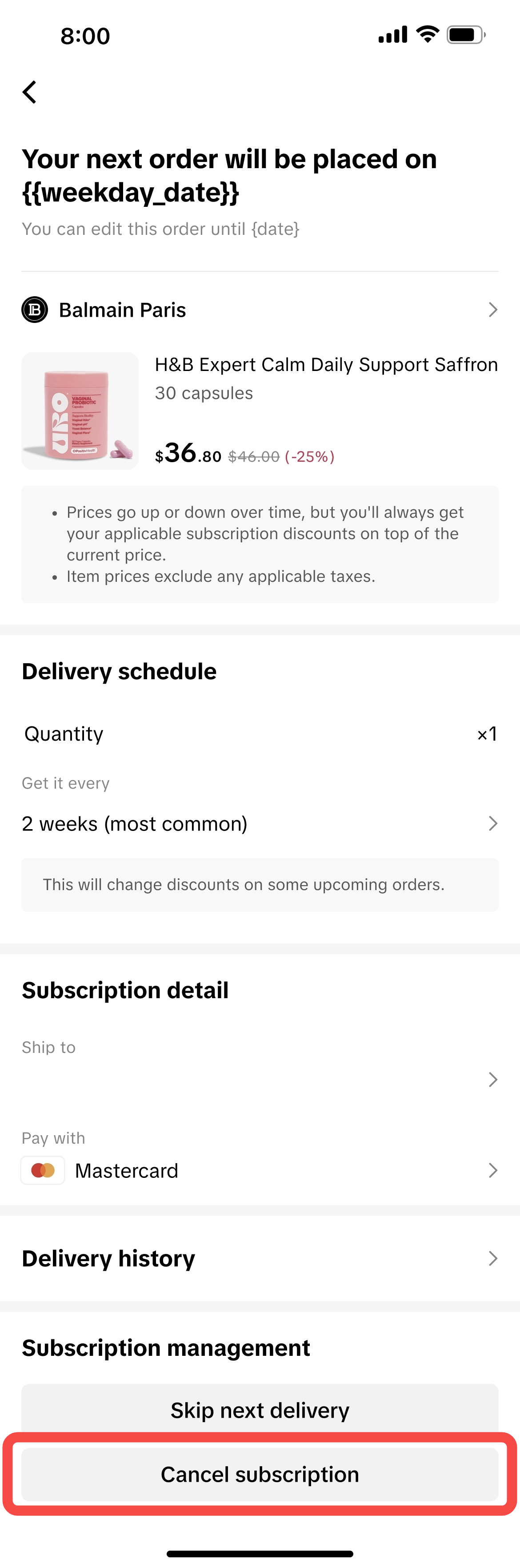Edit the Ship to address
This screenshot has width=520, height=1568.
coord(260,1079)
